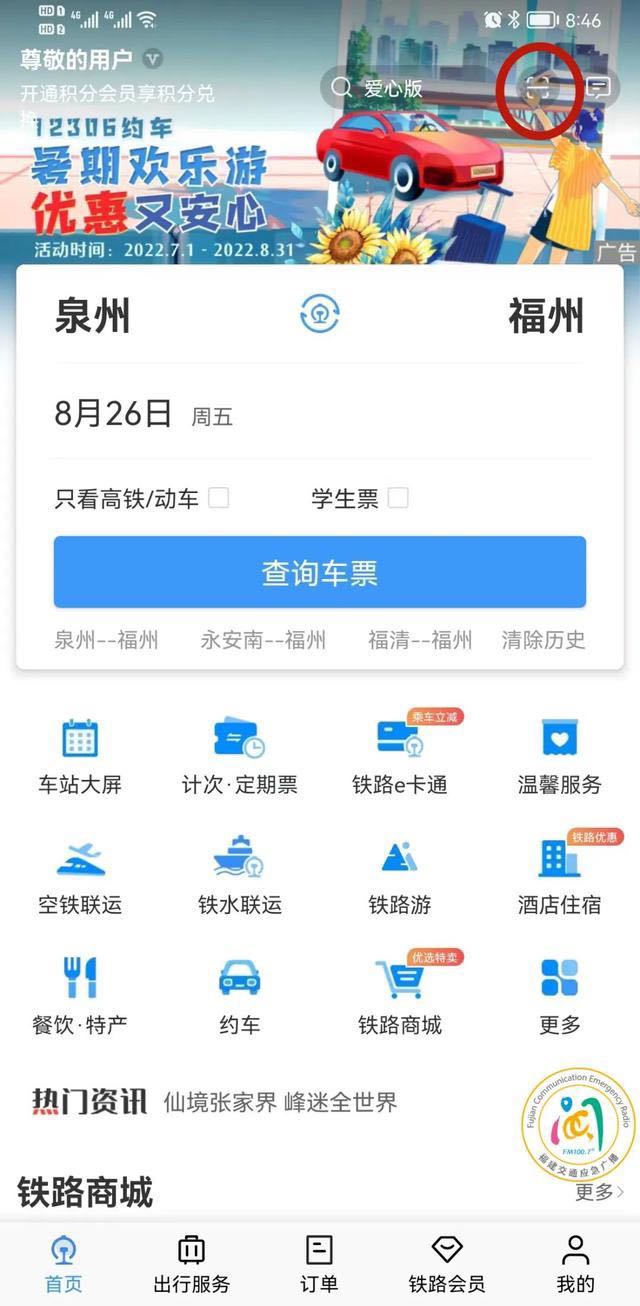
Task: Open 餐饮·特产 food service
Action: pos(80,995)
